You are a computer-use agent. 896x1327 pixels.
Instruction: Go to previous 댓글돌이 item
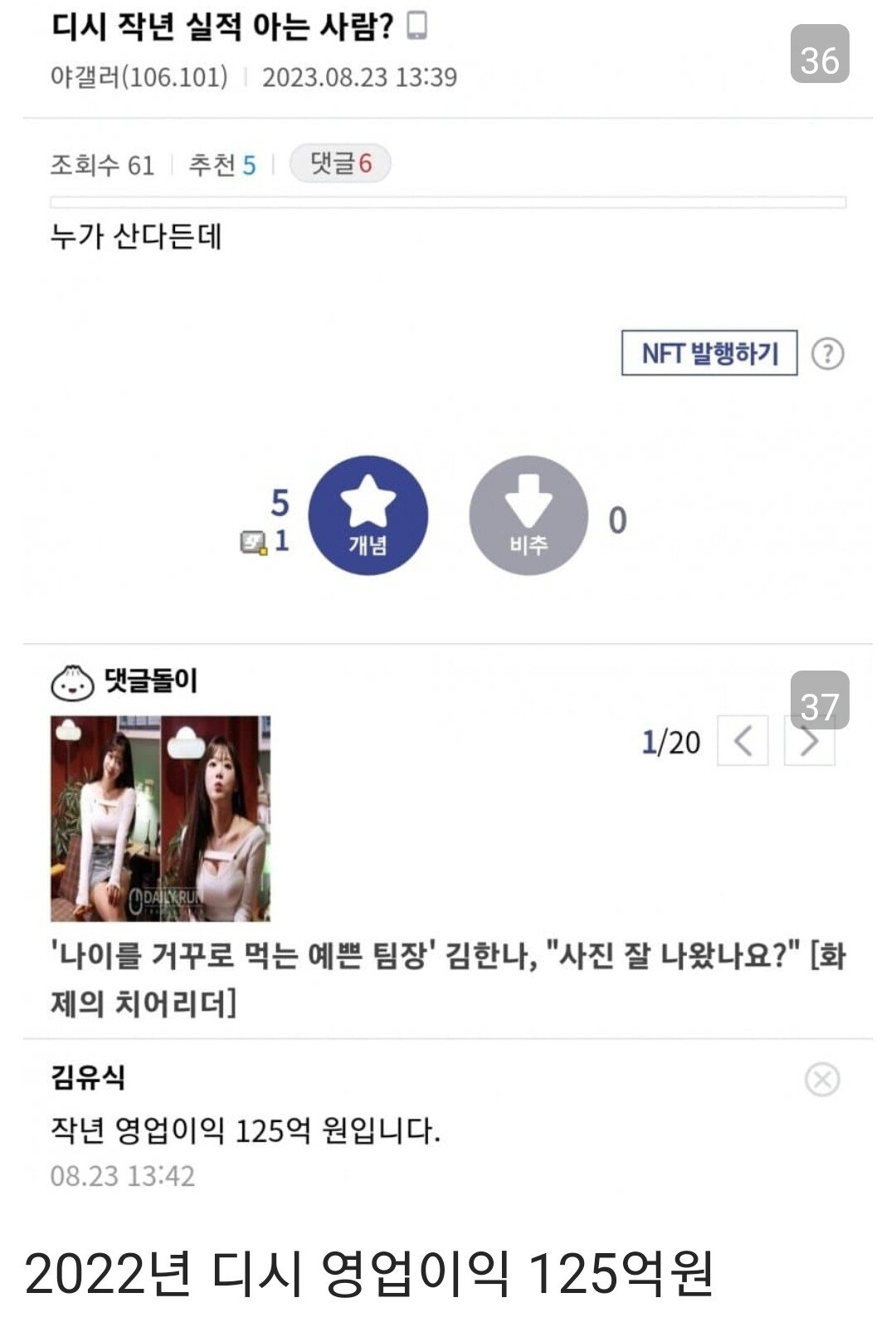point(743,741)
